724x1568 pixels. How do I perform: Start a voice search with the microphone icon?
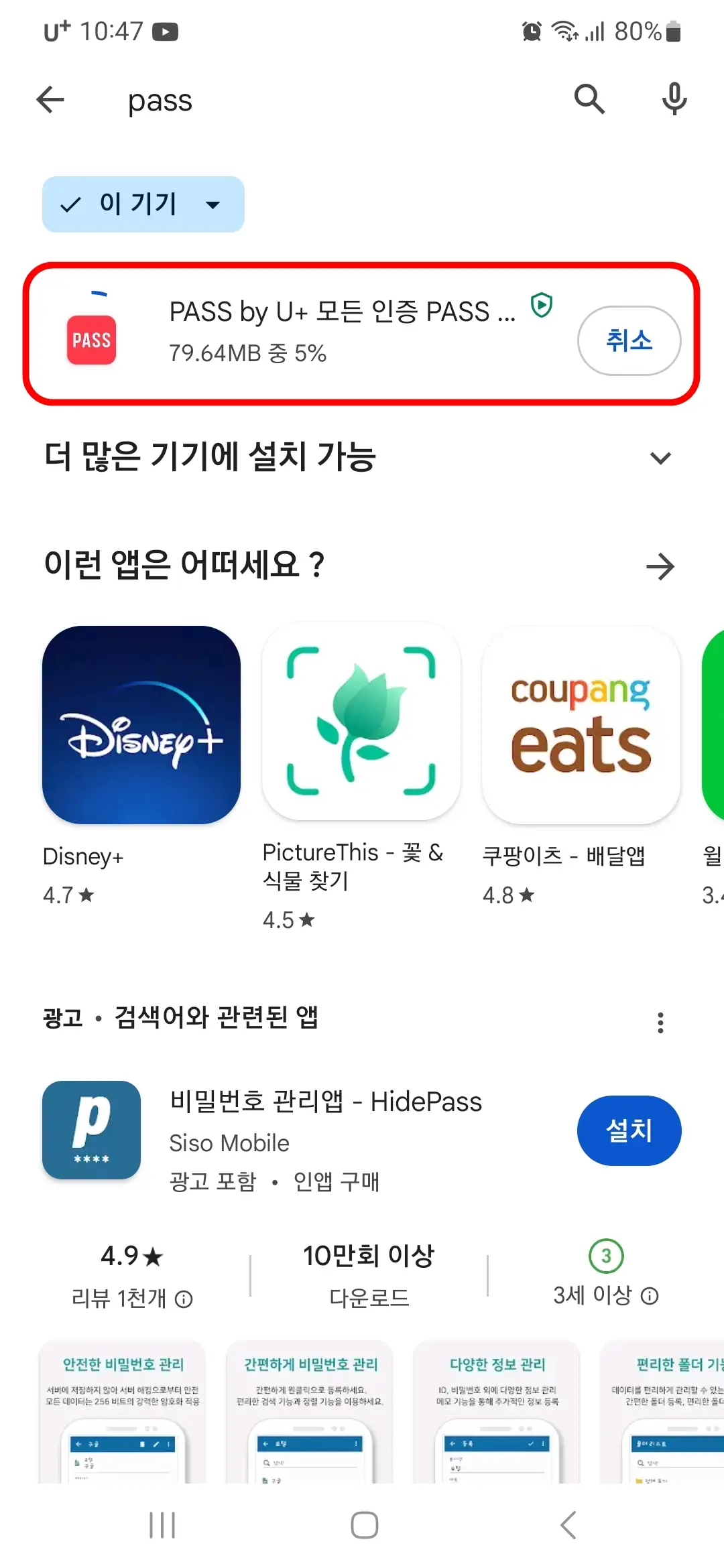pyautogui.click(x=674, y=99)
